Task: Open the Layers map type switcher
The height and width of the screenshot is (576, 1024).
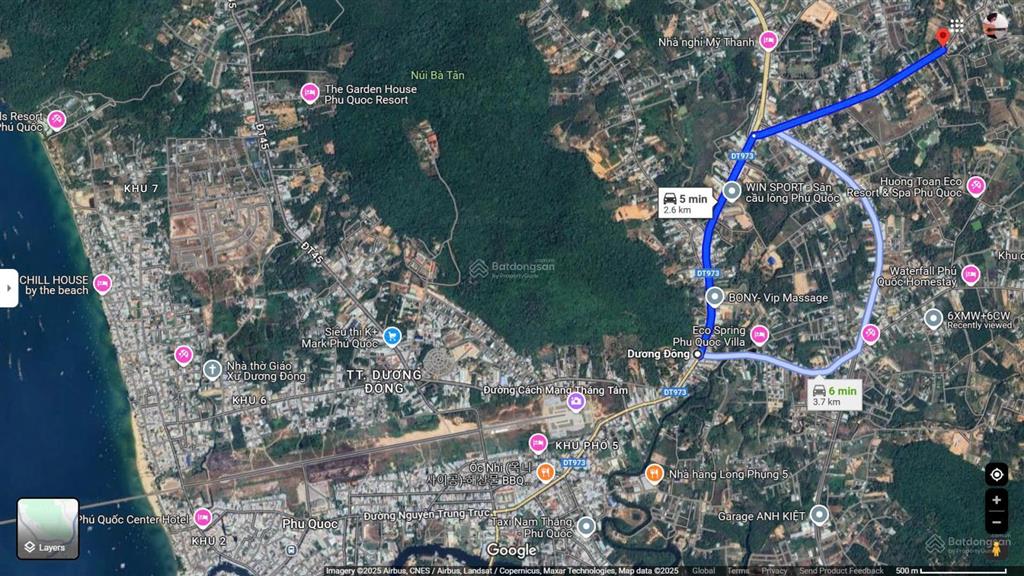Action: pos(47,528)
